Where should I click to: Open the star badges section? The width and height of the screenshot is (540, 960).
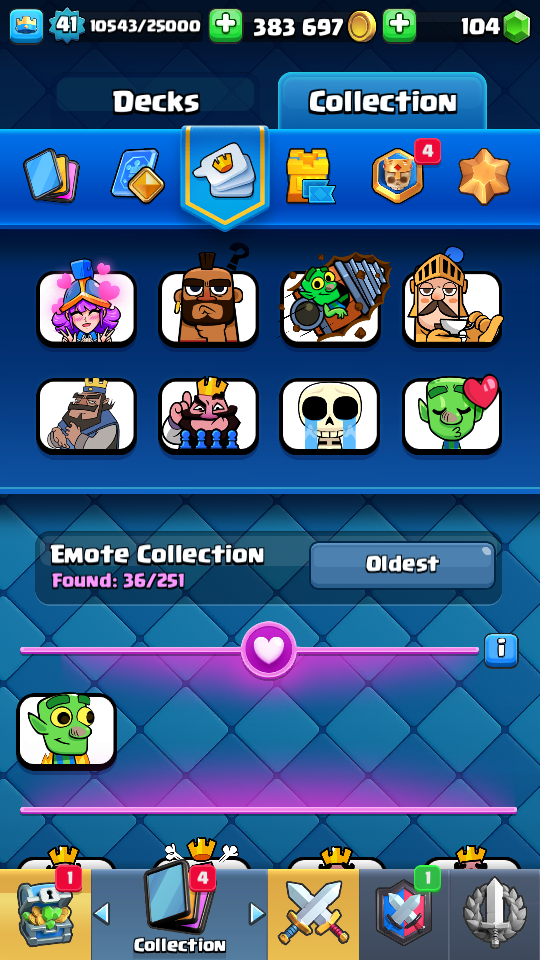click(x=484, y=176)
